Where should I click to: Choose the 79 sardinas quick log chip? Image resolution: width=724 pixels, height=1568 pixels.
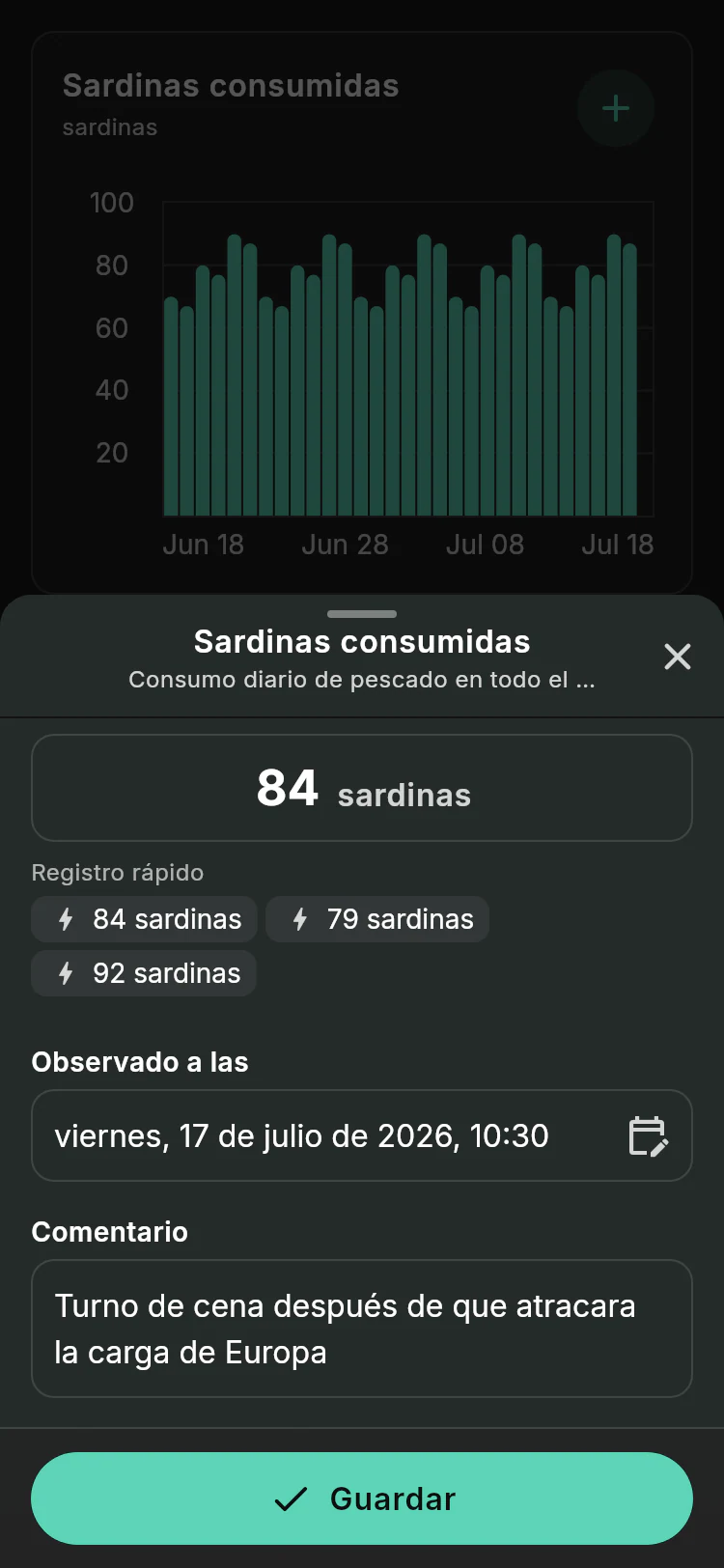[x=377, y=919]
